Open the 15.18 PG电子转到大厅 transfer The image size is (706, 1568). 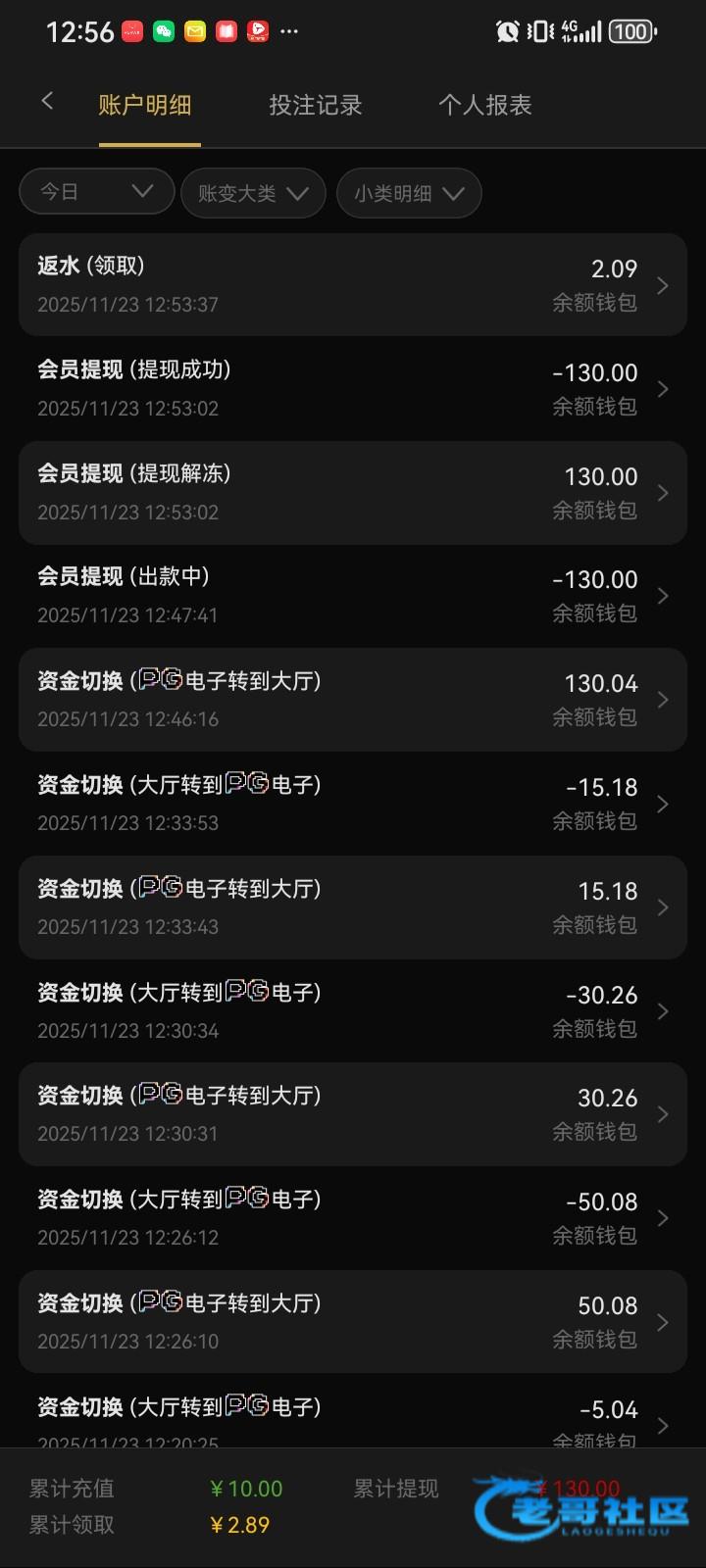point(353,907)
